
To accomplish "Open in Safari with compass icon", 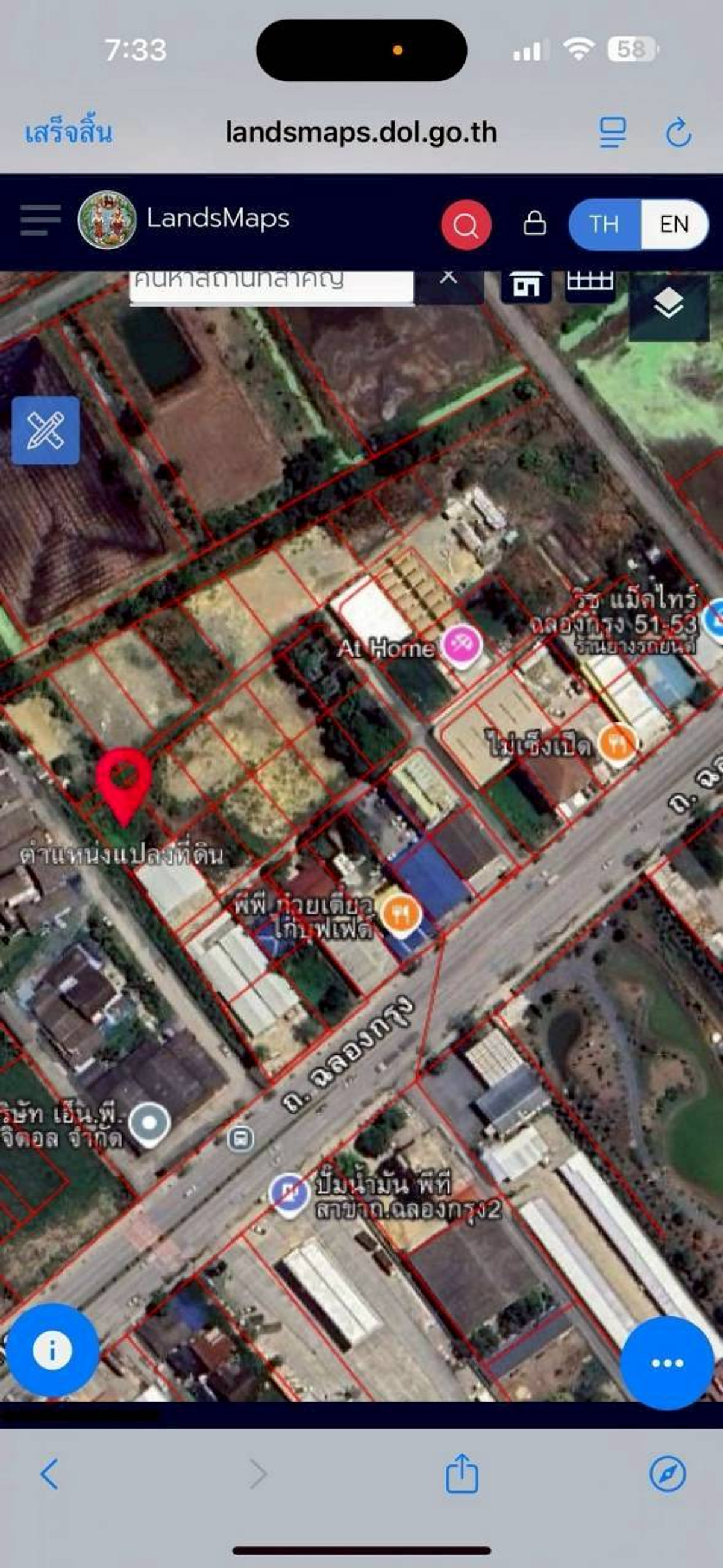I will [x=668, y=1473].
